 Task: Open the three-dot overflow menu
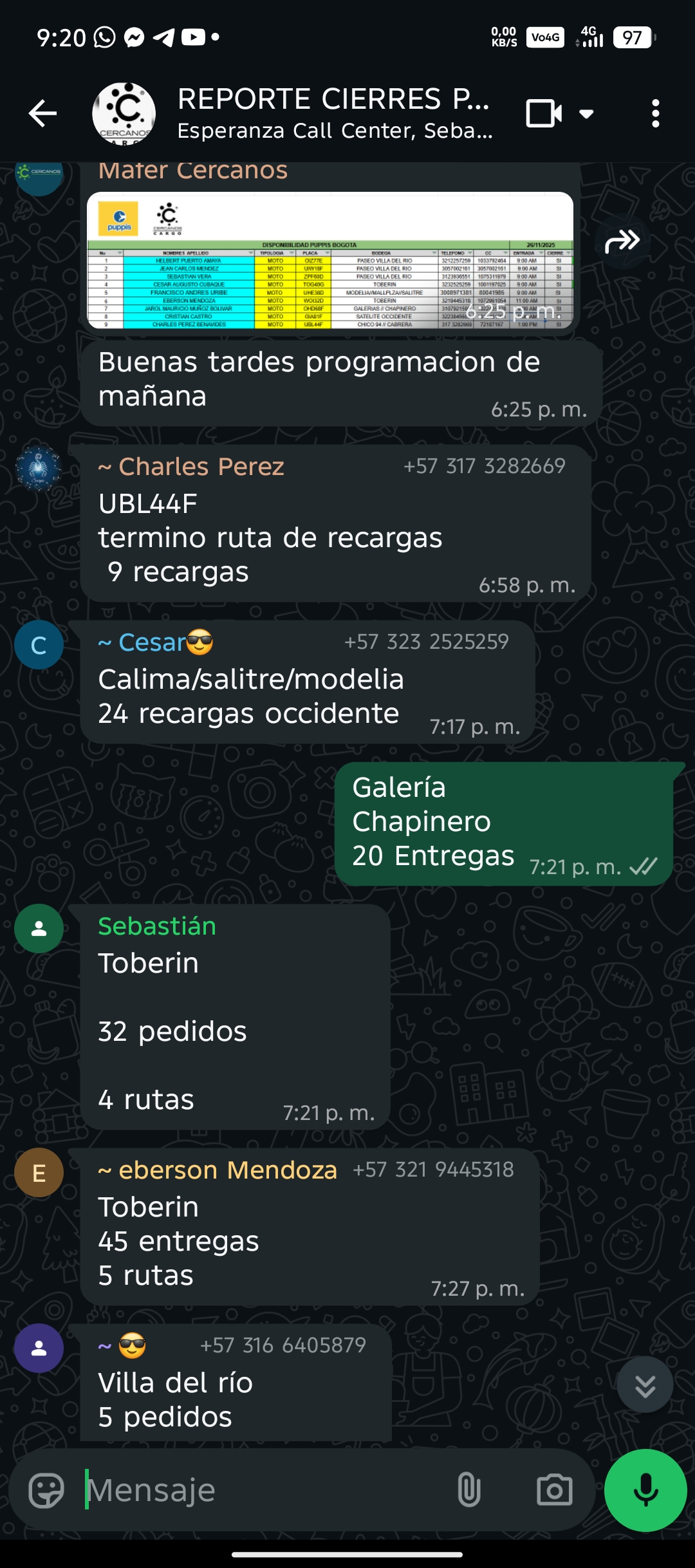click(x=655, y=114)
